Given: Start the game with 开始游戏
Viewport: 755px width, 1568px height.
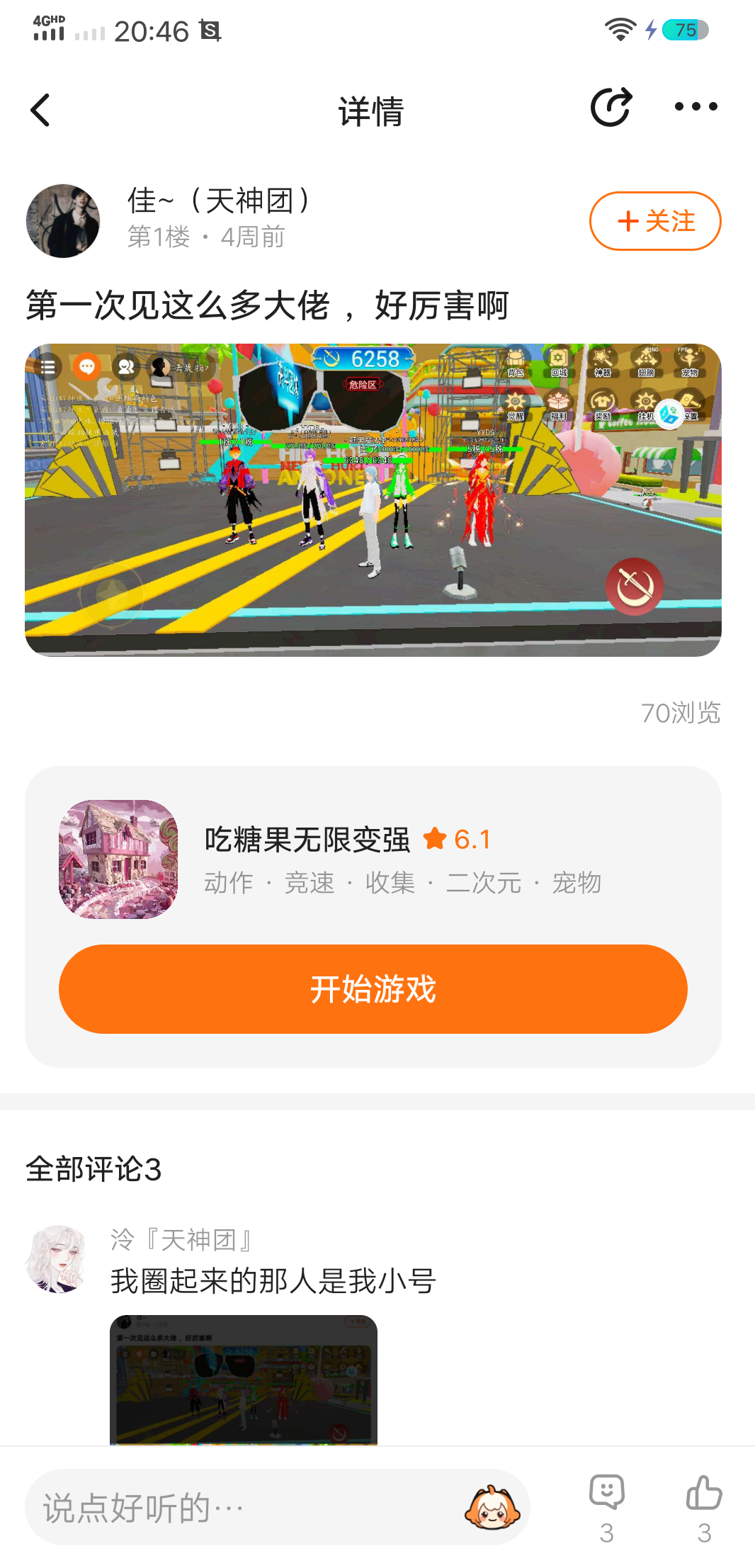Looking at the screenshot, I should (x=373, y=989).
